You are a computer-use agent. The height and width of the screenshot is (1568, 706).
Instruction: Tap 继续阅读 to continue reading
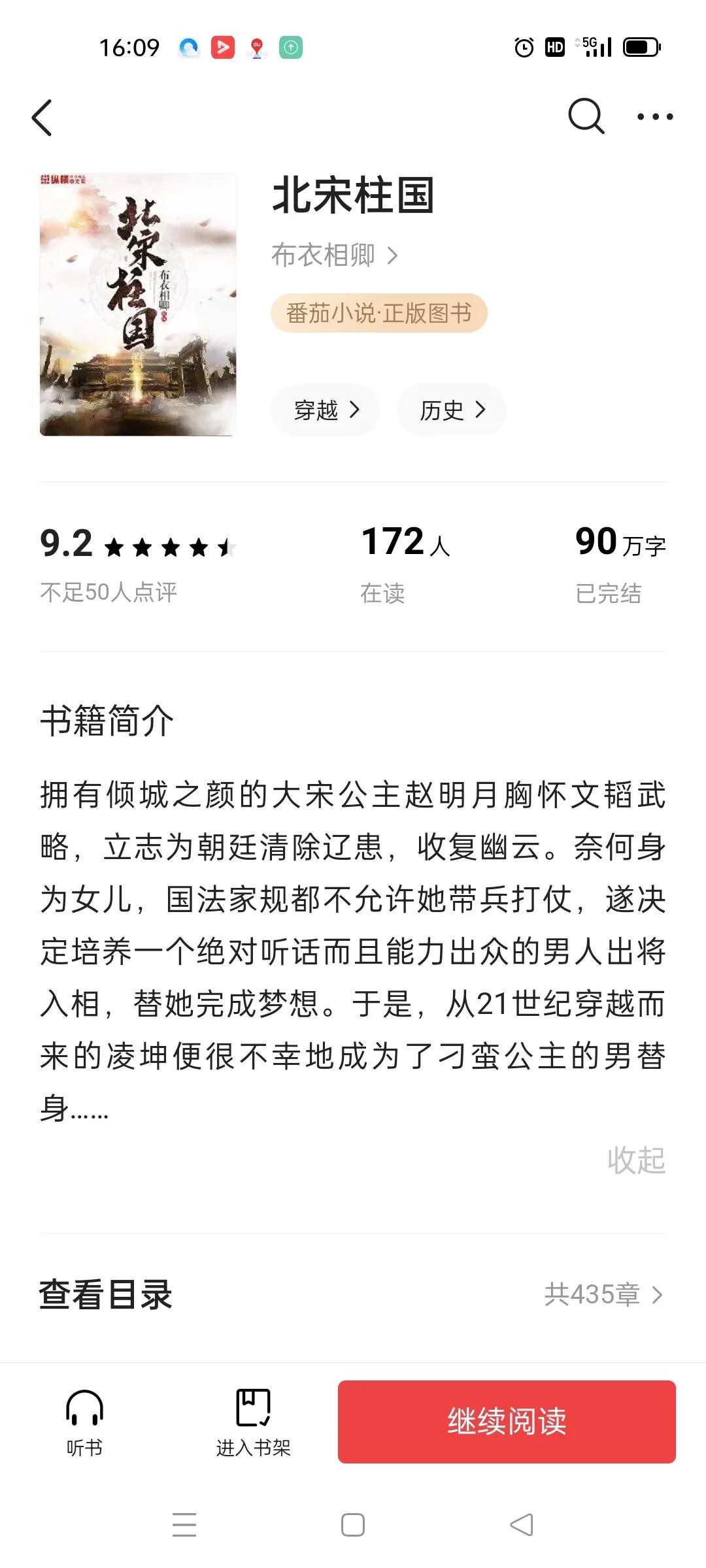507,1422
